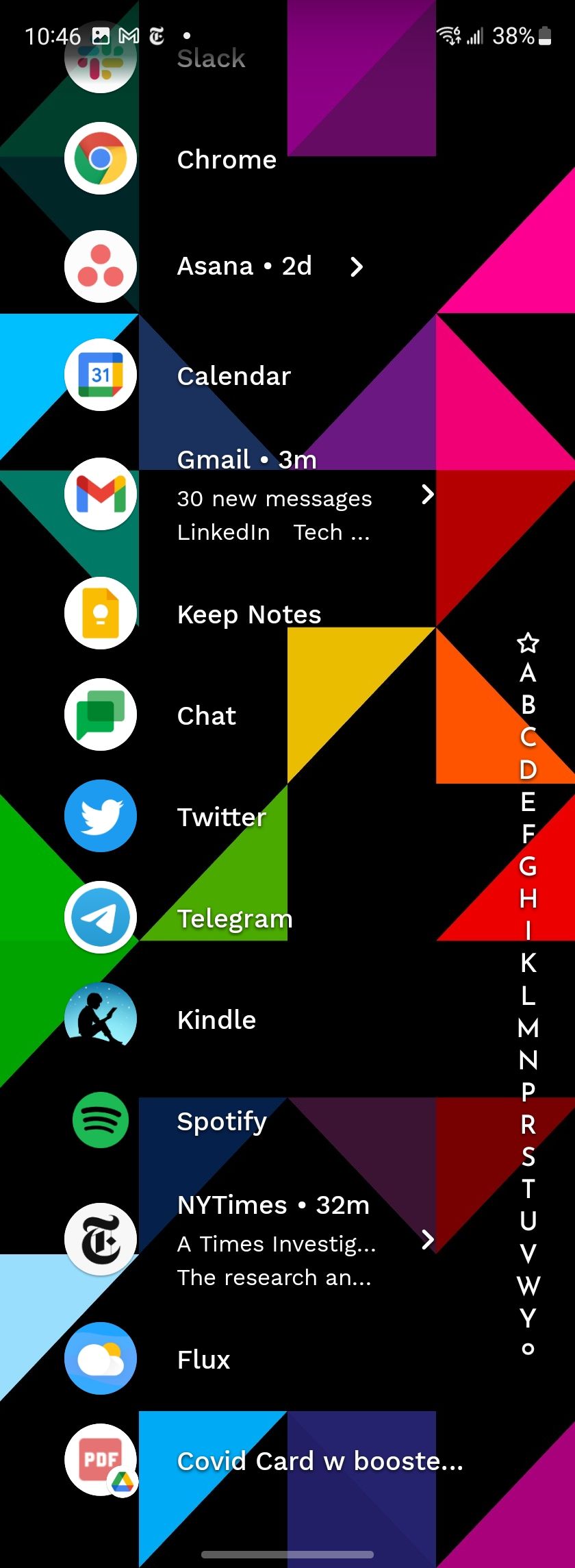This screenshot has width=575, height=1568.
Task: Open the Chrome browser icon
Action: [x=100, y=158]
